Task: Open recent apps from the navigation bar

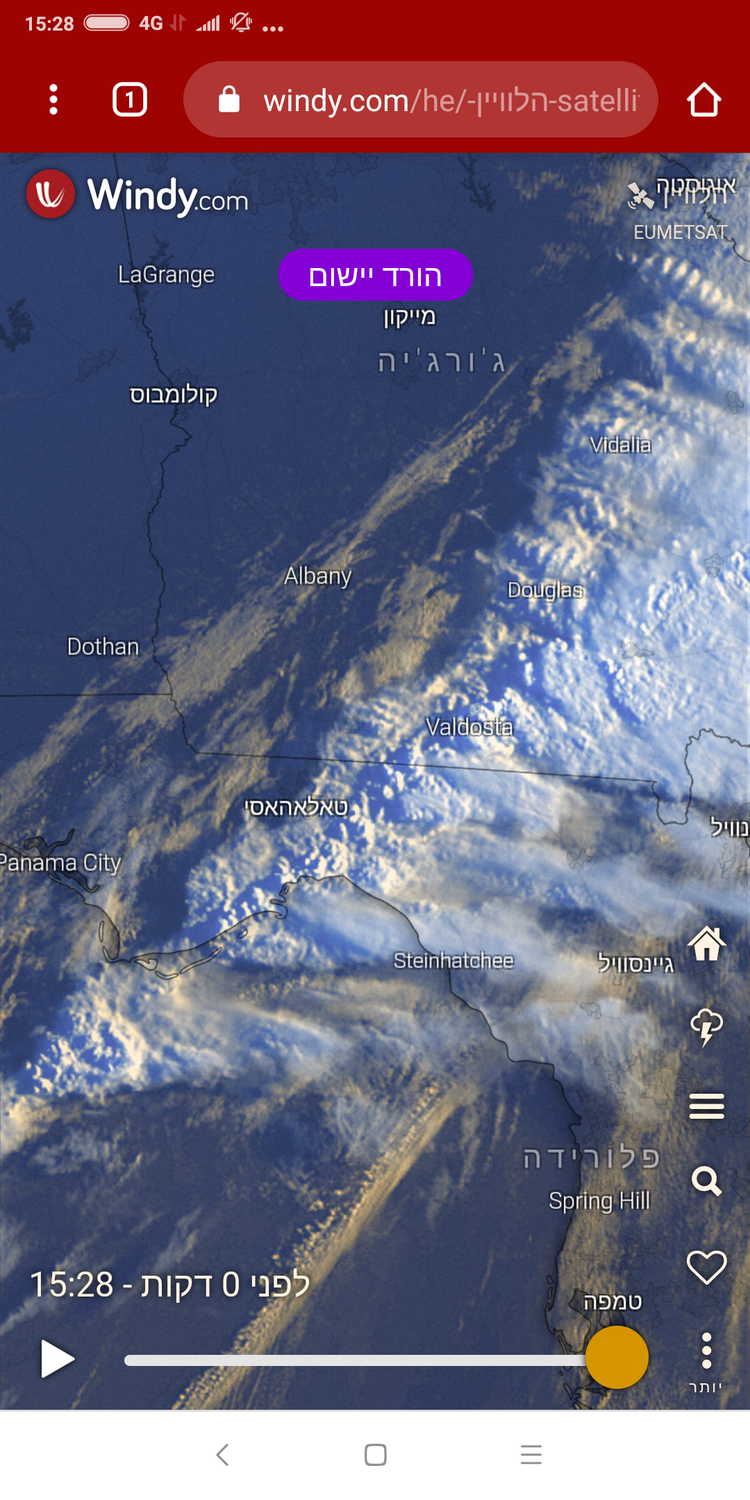Action: point(531,1455)
